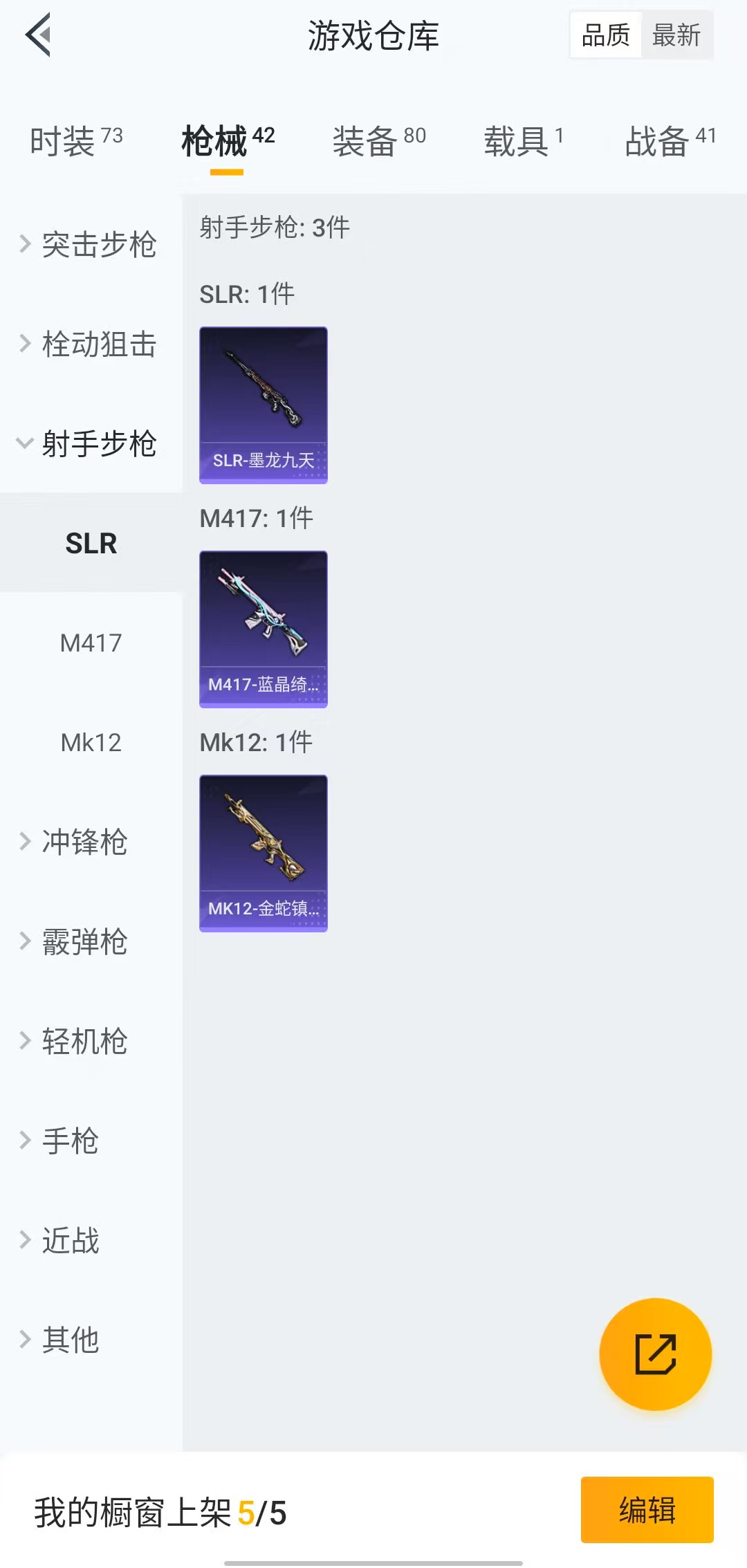Switch to the 载具 tab
The image size is (747, 1568).
(x=524, y=140)
